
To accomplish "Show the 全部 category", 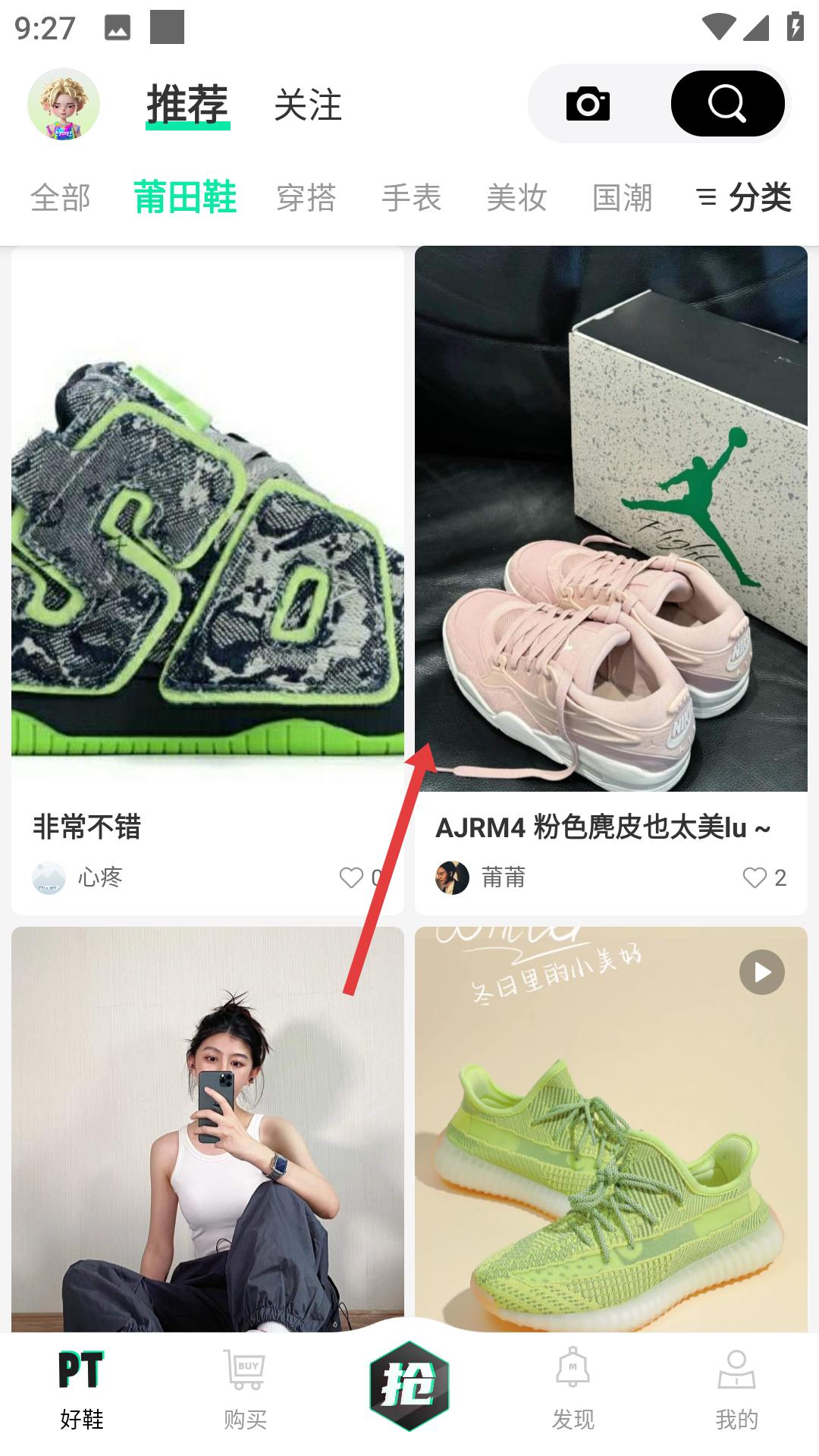I will (61, 198).
